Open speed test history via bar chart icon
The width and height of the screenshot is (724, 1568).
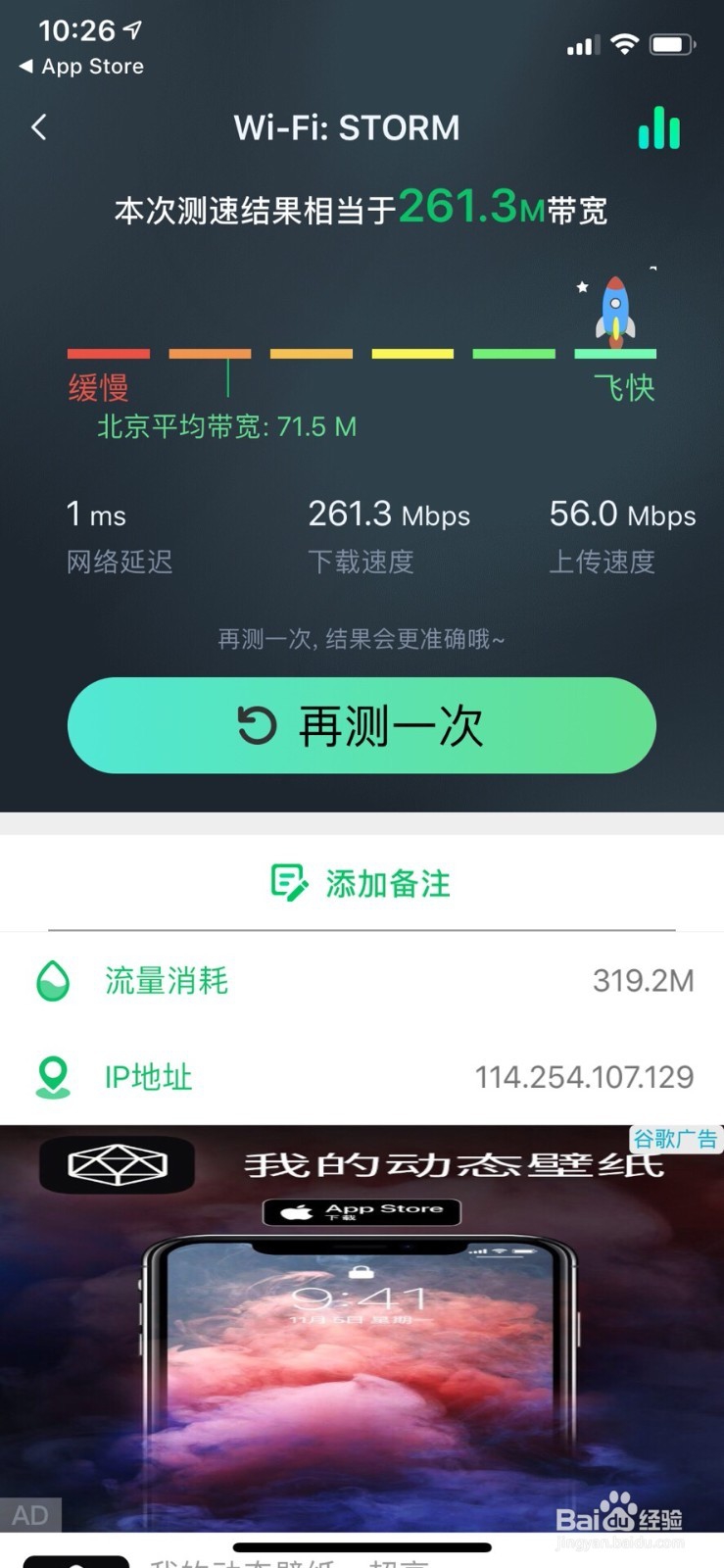click(x=658, y=127)
